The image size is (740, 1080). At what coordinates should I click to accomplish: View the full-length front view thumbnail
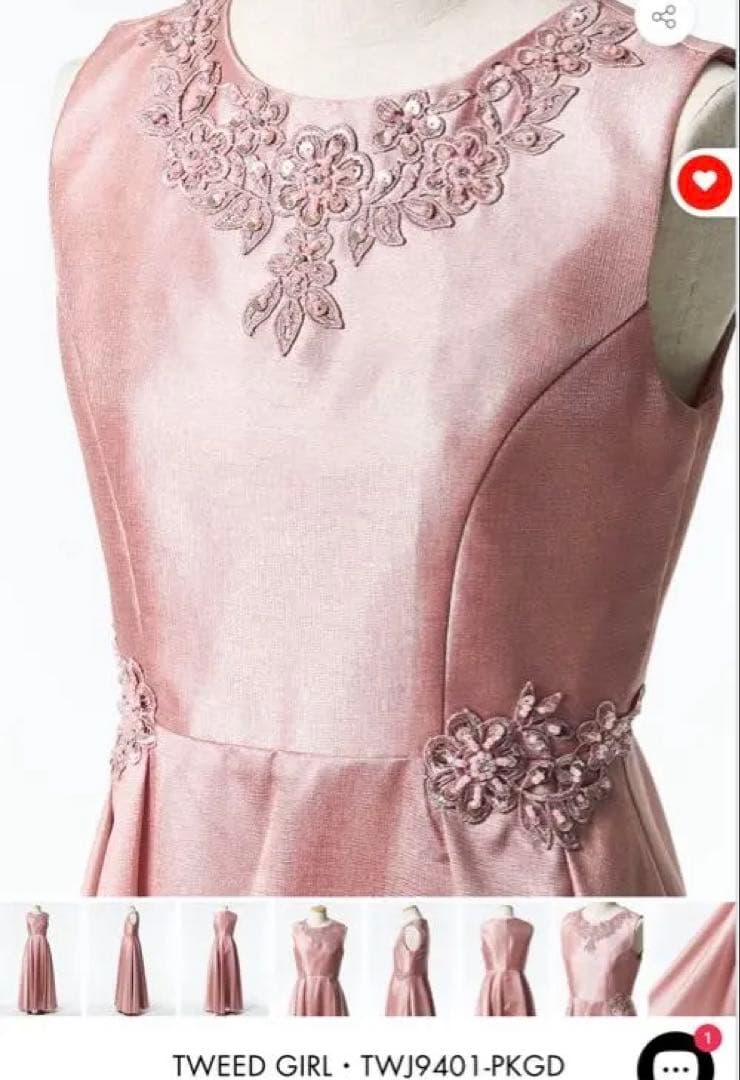38,960
